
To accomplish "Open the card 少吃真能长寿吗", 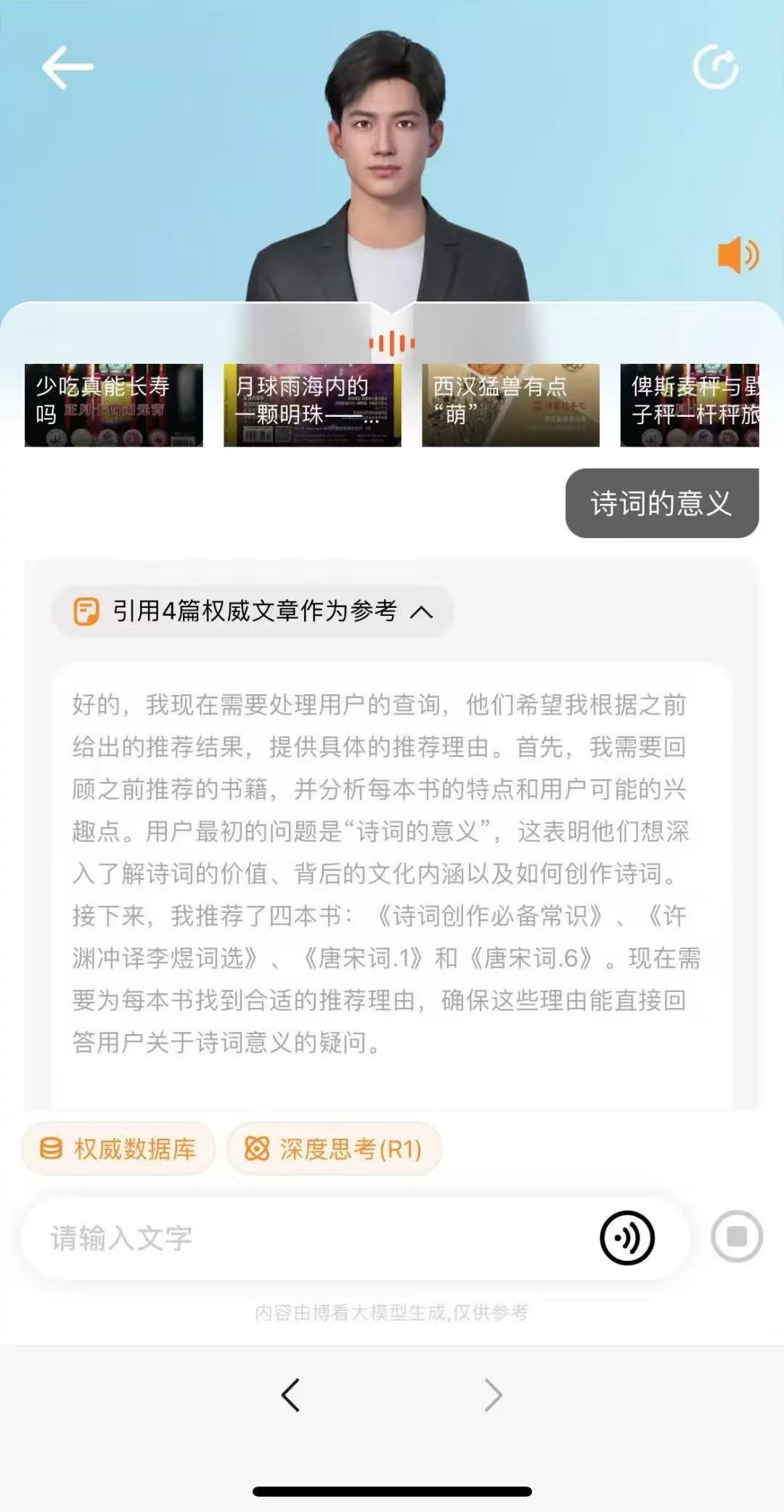I will tap(114, 405).
